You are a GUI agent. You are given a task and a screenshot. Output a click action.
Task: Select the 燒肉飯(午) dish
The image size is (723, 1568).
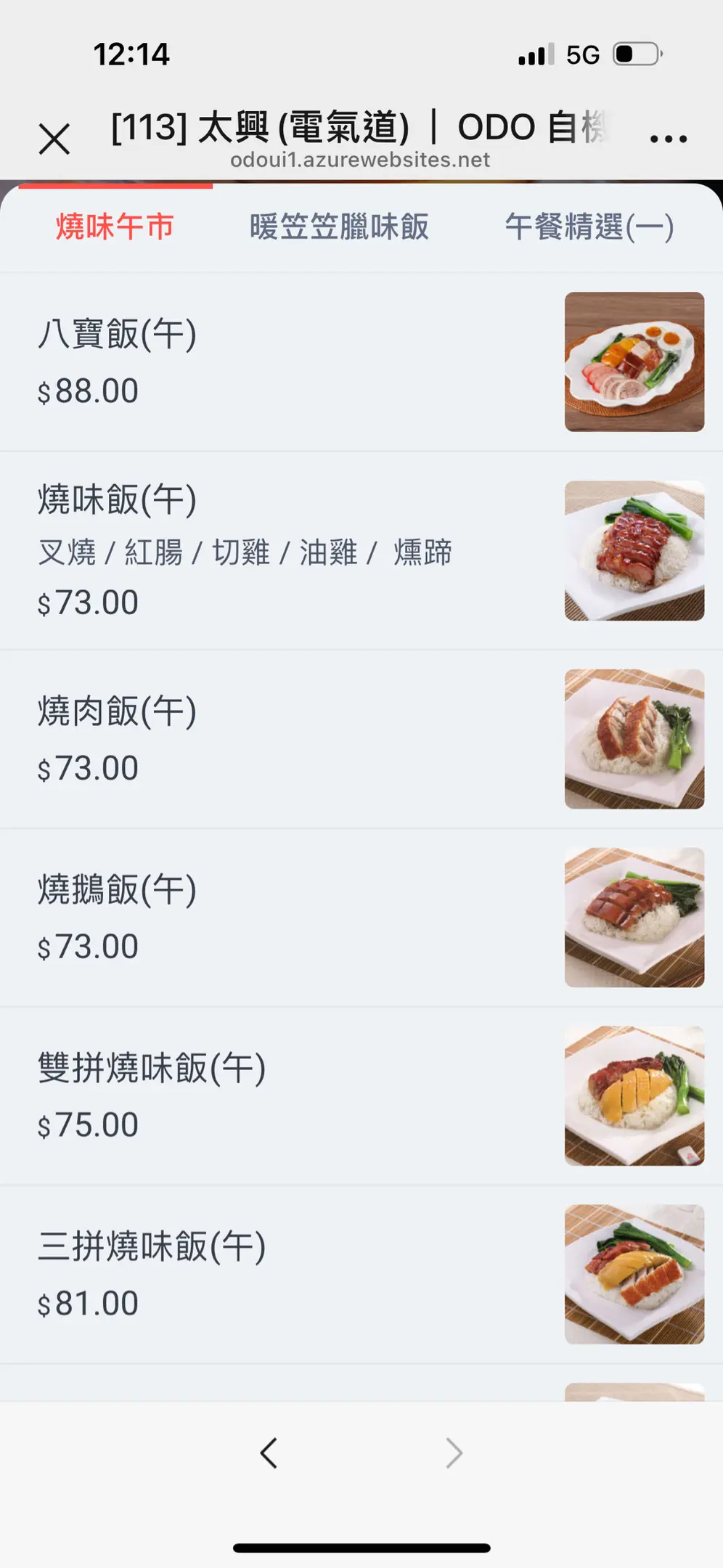(290, 738)
